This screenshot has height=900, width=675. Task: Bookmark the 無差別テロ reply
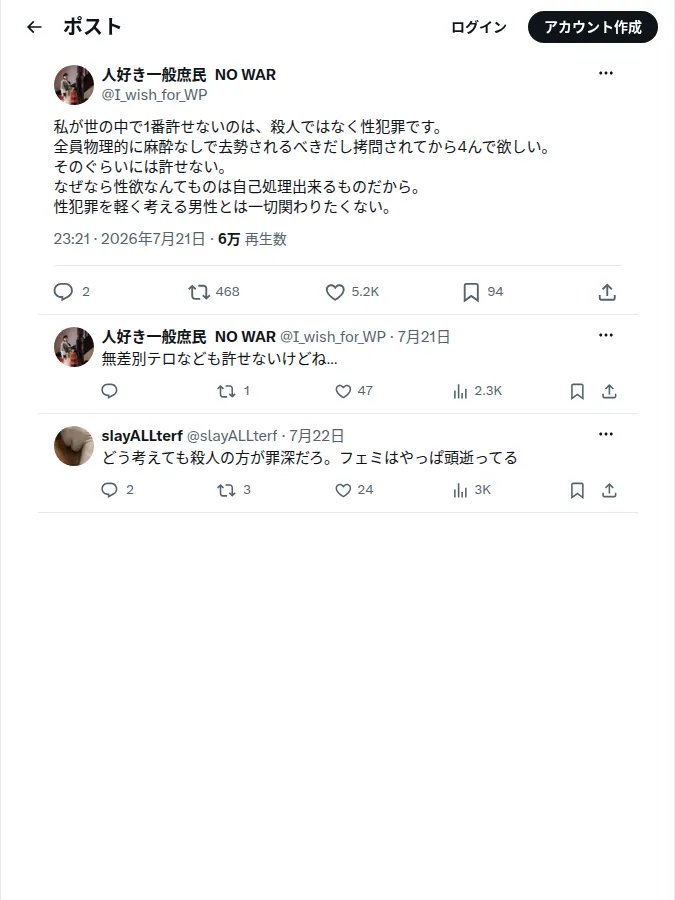577,391
